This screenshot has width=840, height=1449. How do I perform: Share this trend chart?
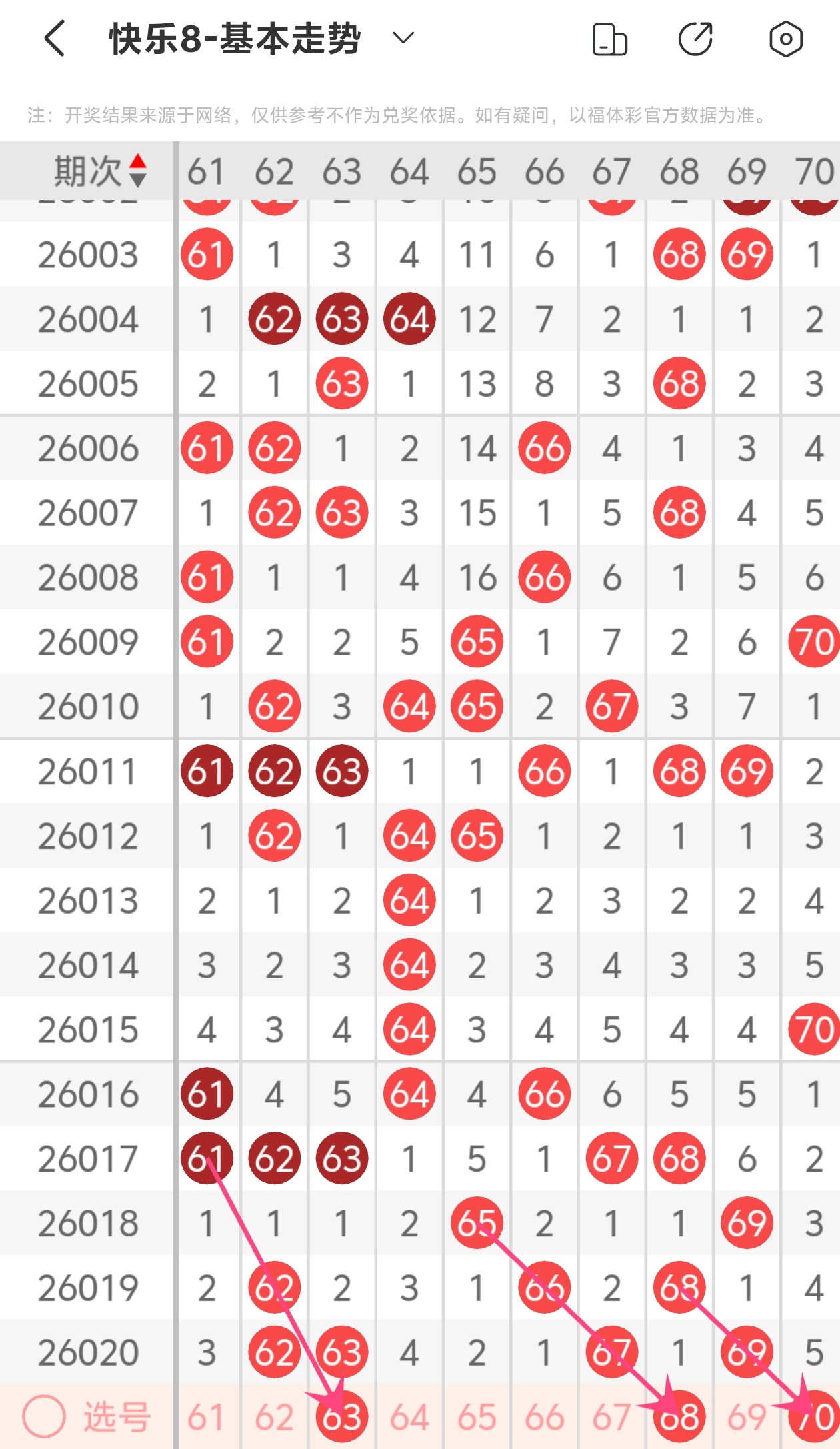coord(695,39)
